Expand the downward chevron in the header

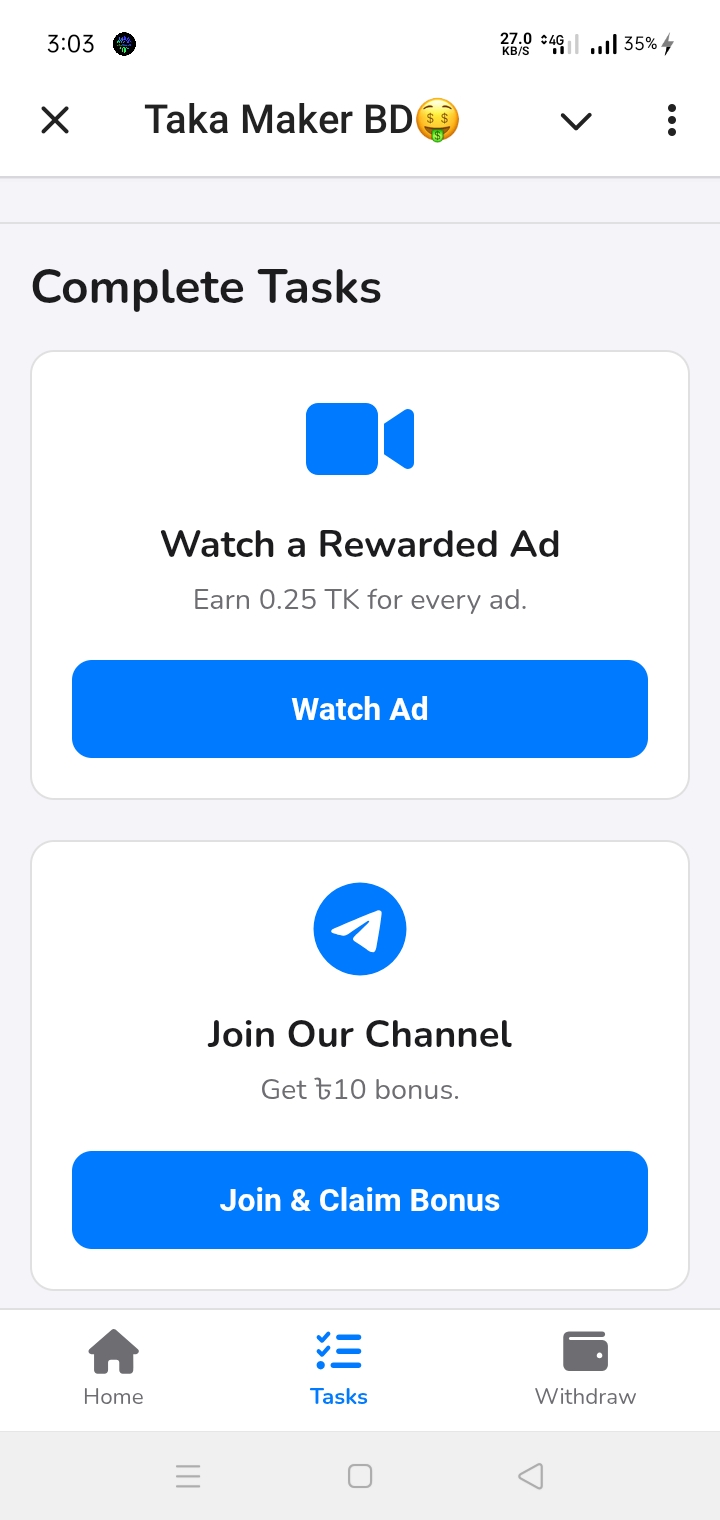tap(576, 121)
